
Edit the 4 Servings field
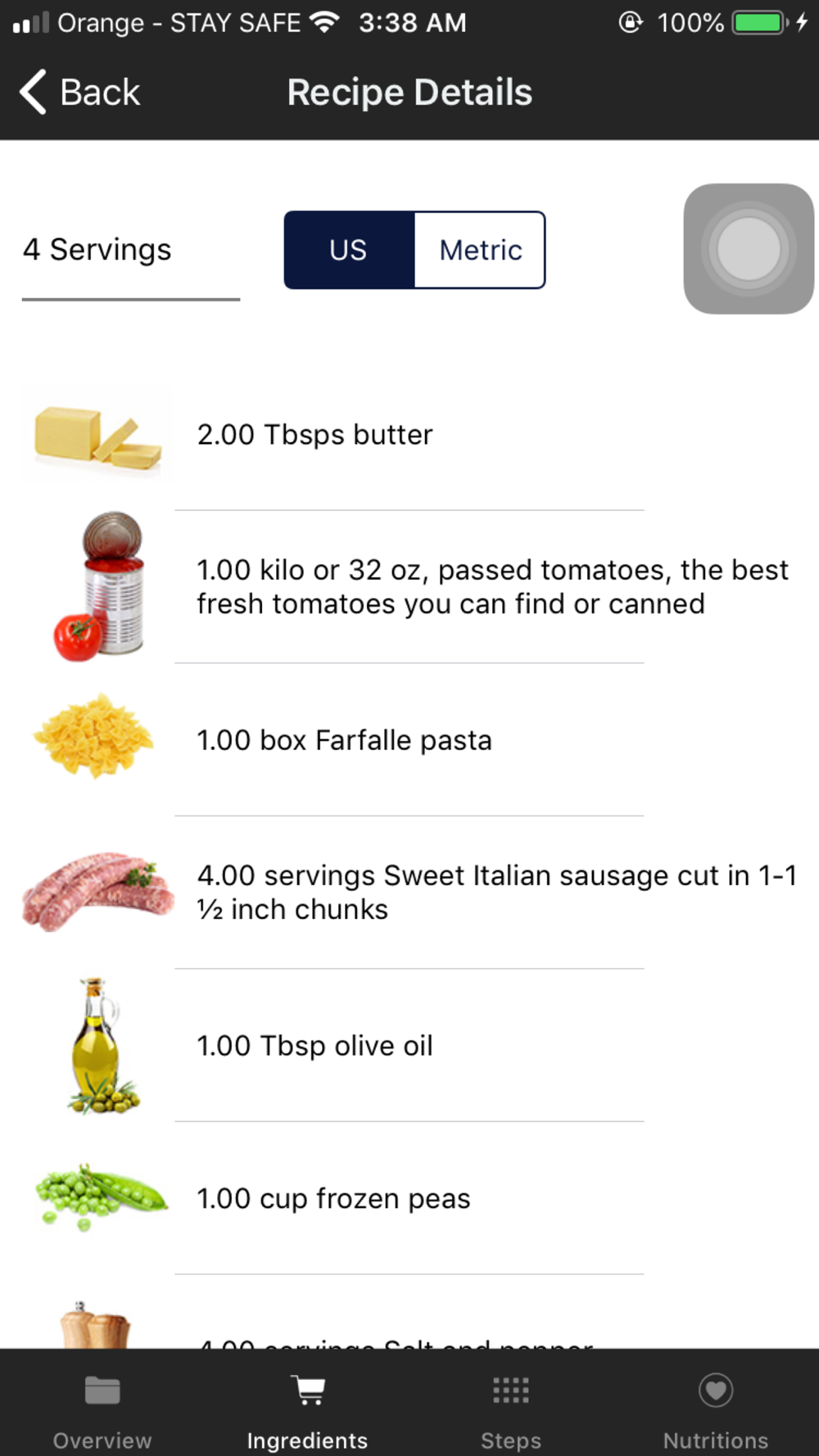(130, 251)
